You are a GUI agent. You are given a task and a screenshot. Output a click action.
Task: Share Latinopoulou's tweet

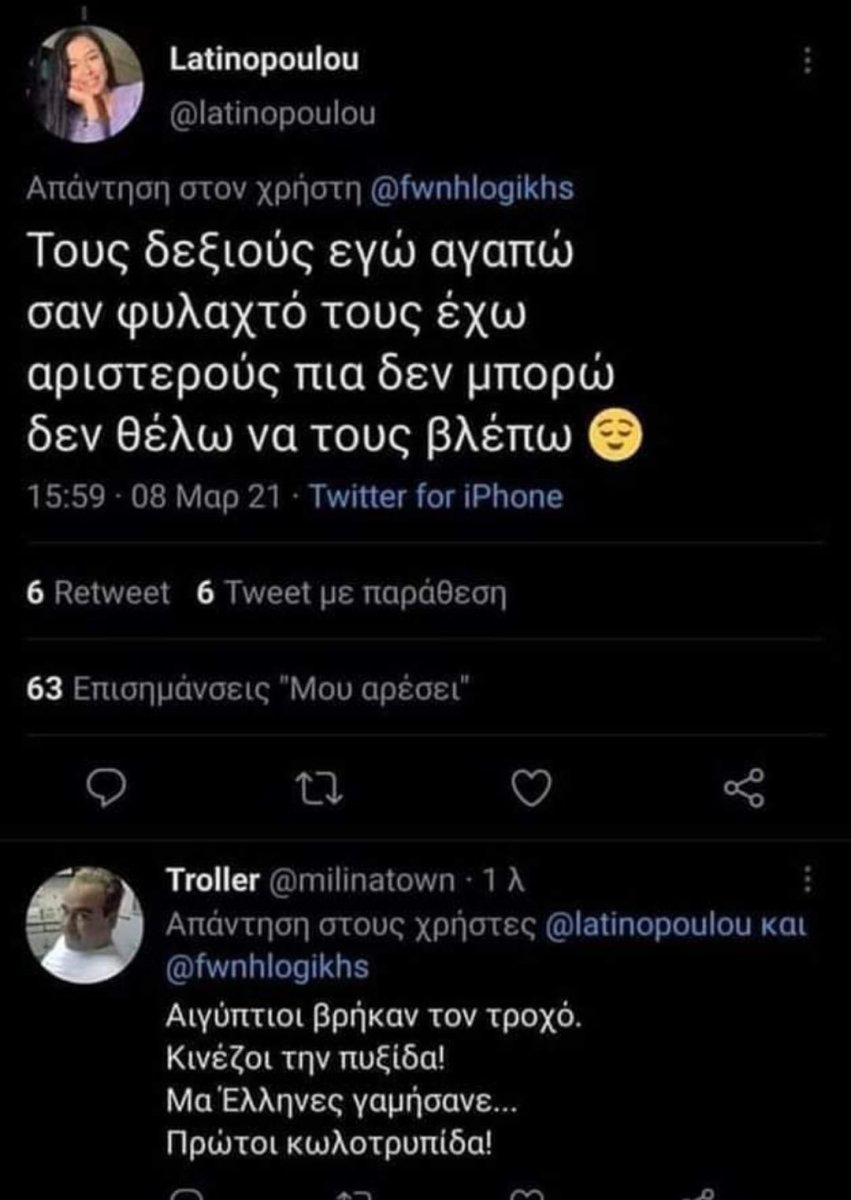(x=743, y=789)
